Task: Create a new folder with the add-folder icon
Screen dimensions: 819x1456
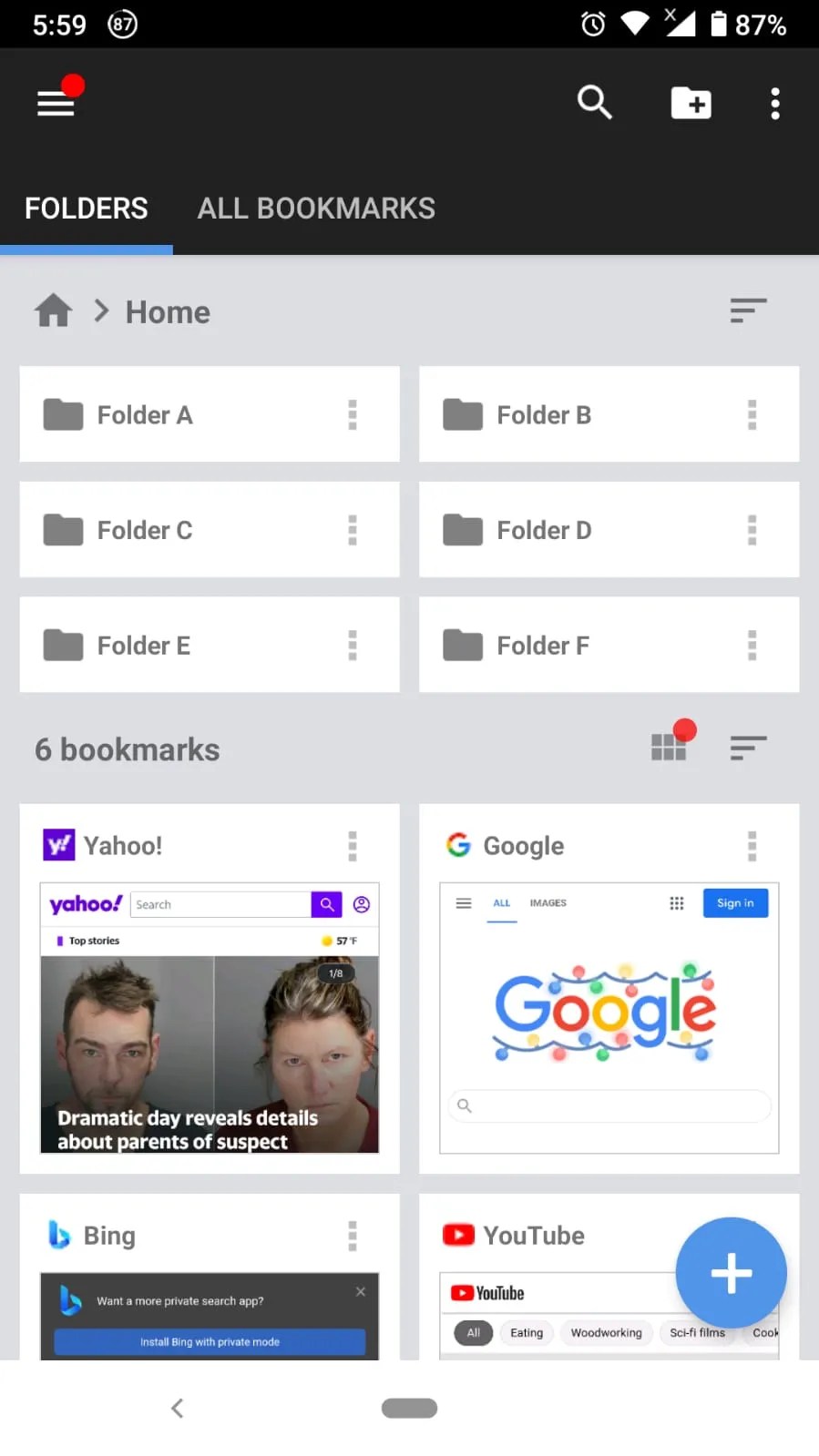Action: coord(691,103)
